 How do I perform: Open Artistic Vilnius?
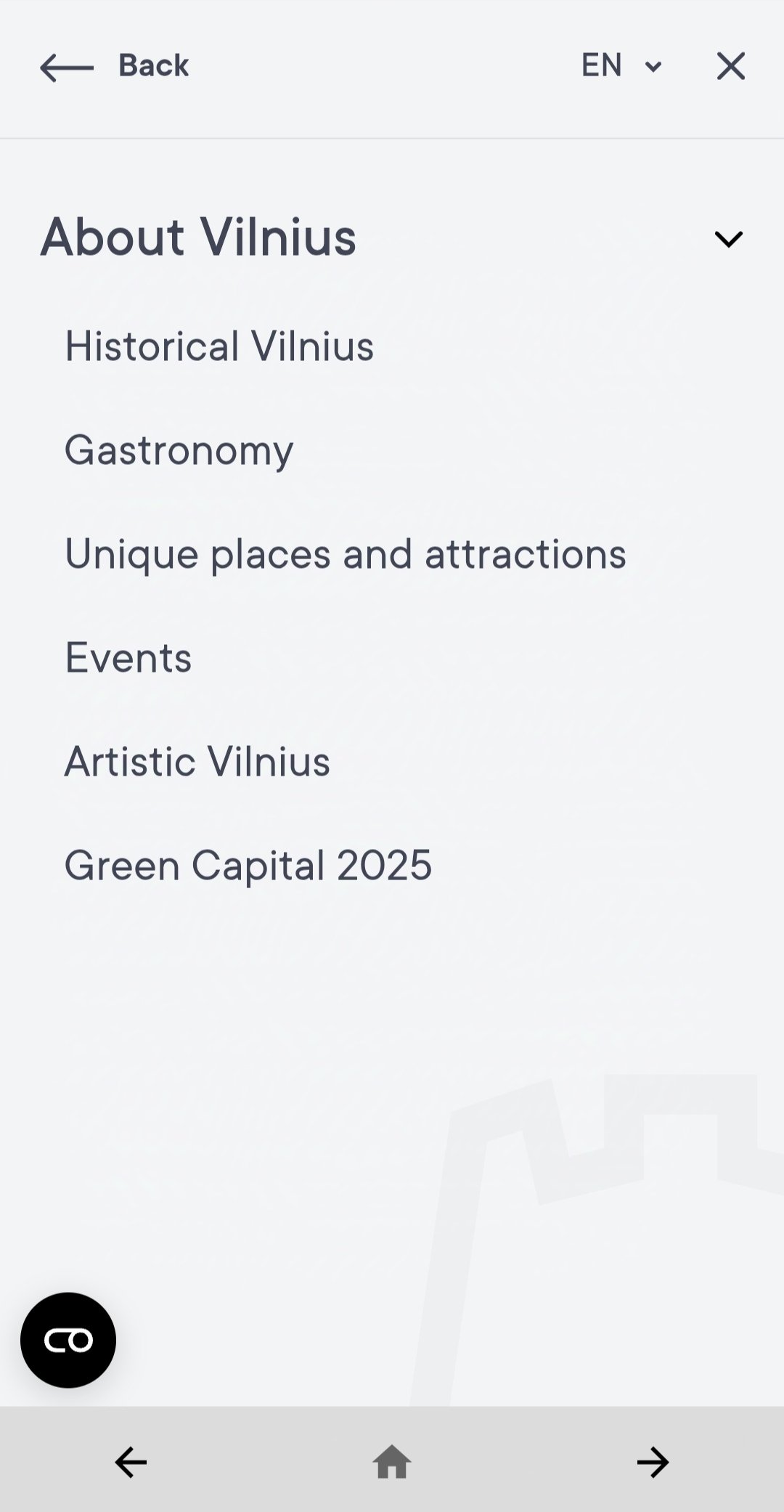(x=197, y=762)
